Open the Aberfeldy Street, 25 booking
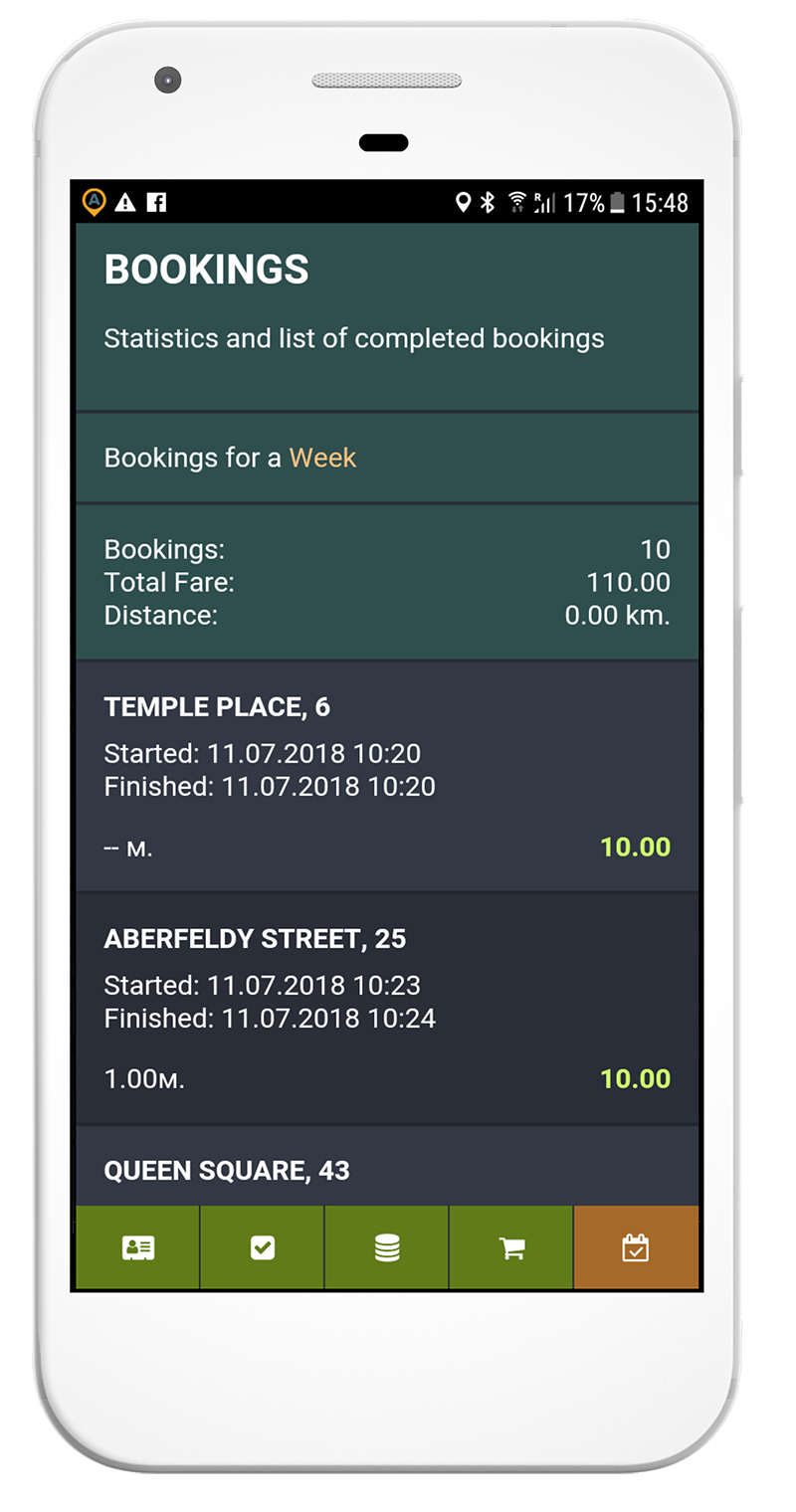 point(387,1009)
